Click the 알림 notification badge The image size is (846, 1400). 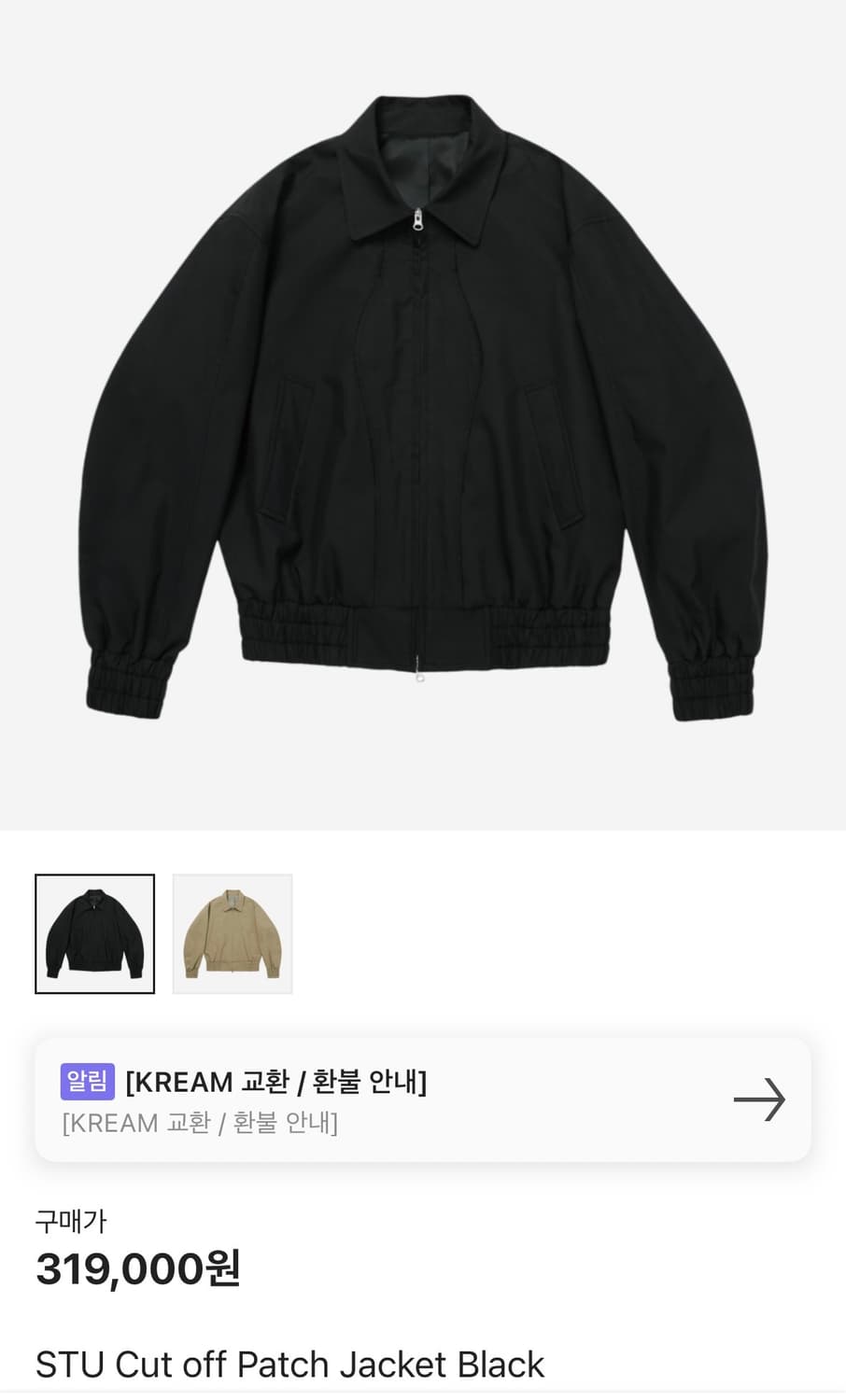click(x=89, y=1083)
